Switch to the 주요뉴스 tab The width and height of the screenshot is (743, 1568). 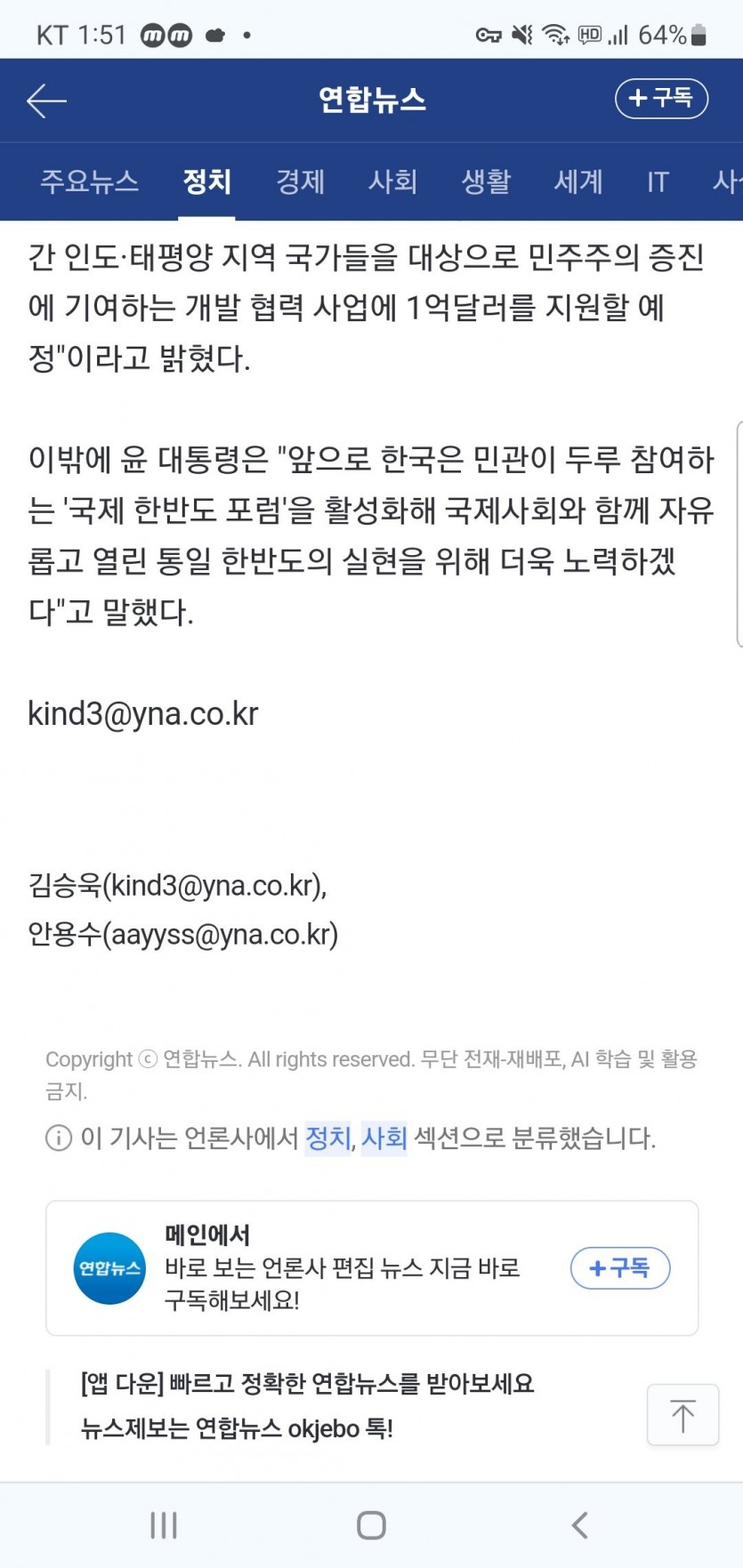[89, 181]
